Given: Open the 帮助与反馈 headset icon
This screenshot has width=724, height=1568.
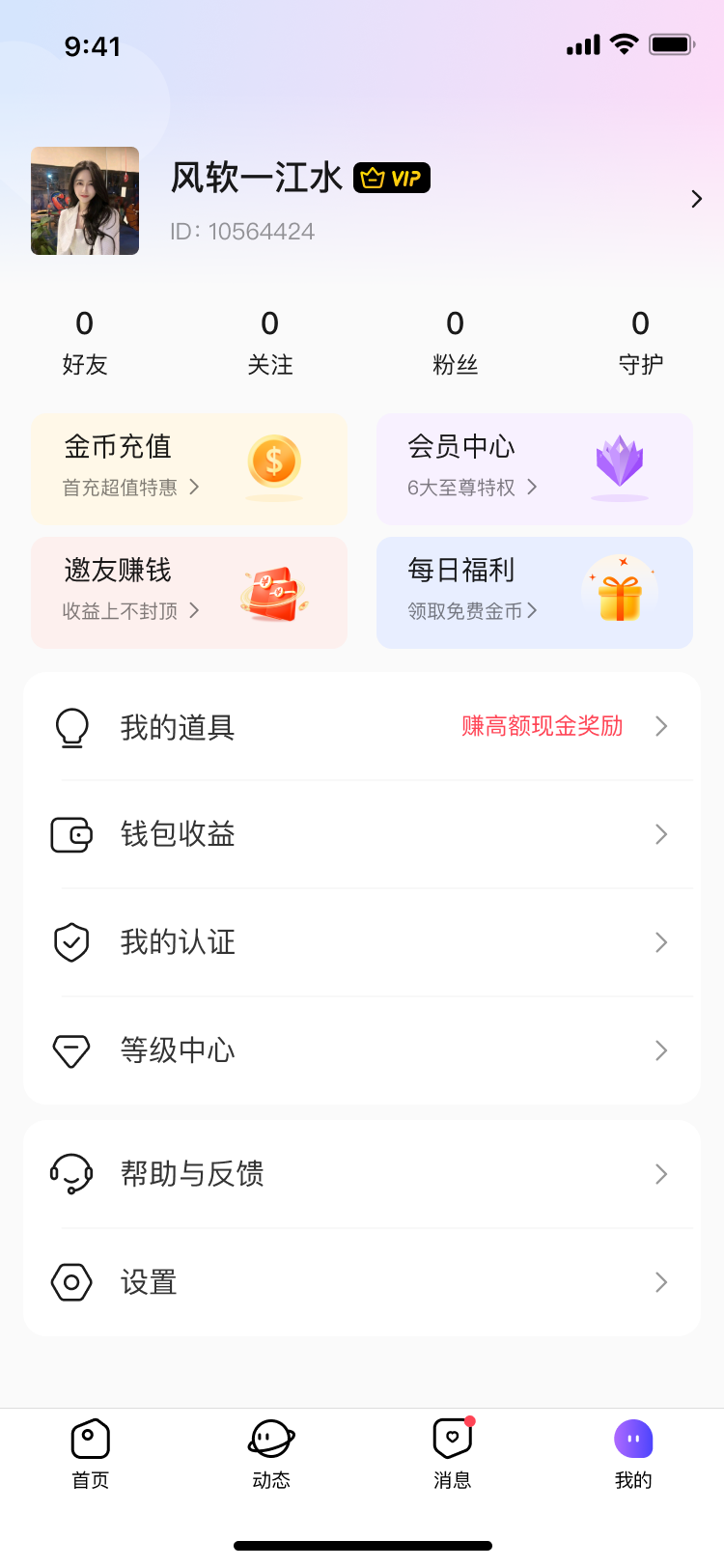Looking at the screenshot, I should click(71, 1174).
